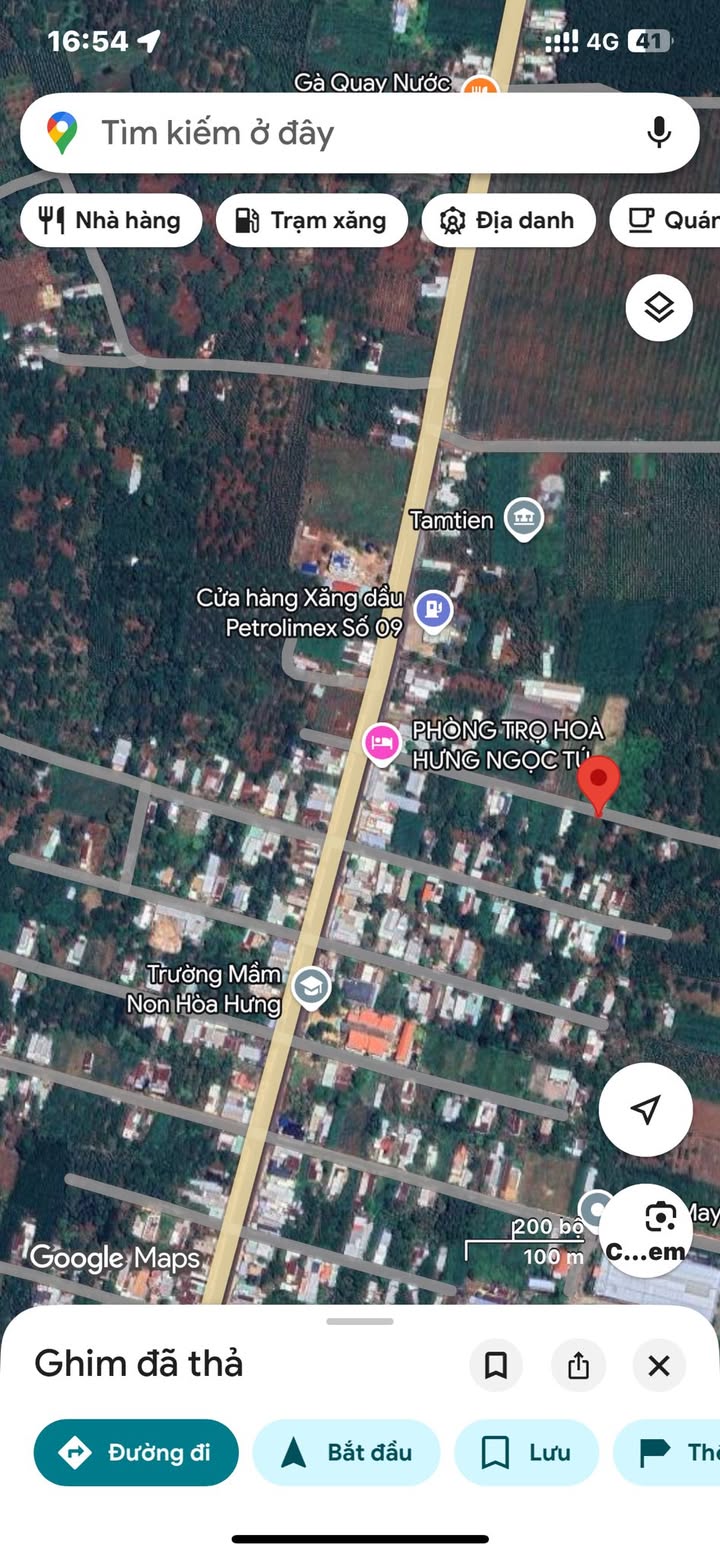The image size is (720, 1557).
Task: Open the map layers button
Action: [659, 307]
